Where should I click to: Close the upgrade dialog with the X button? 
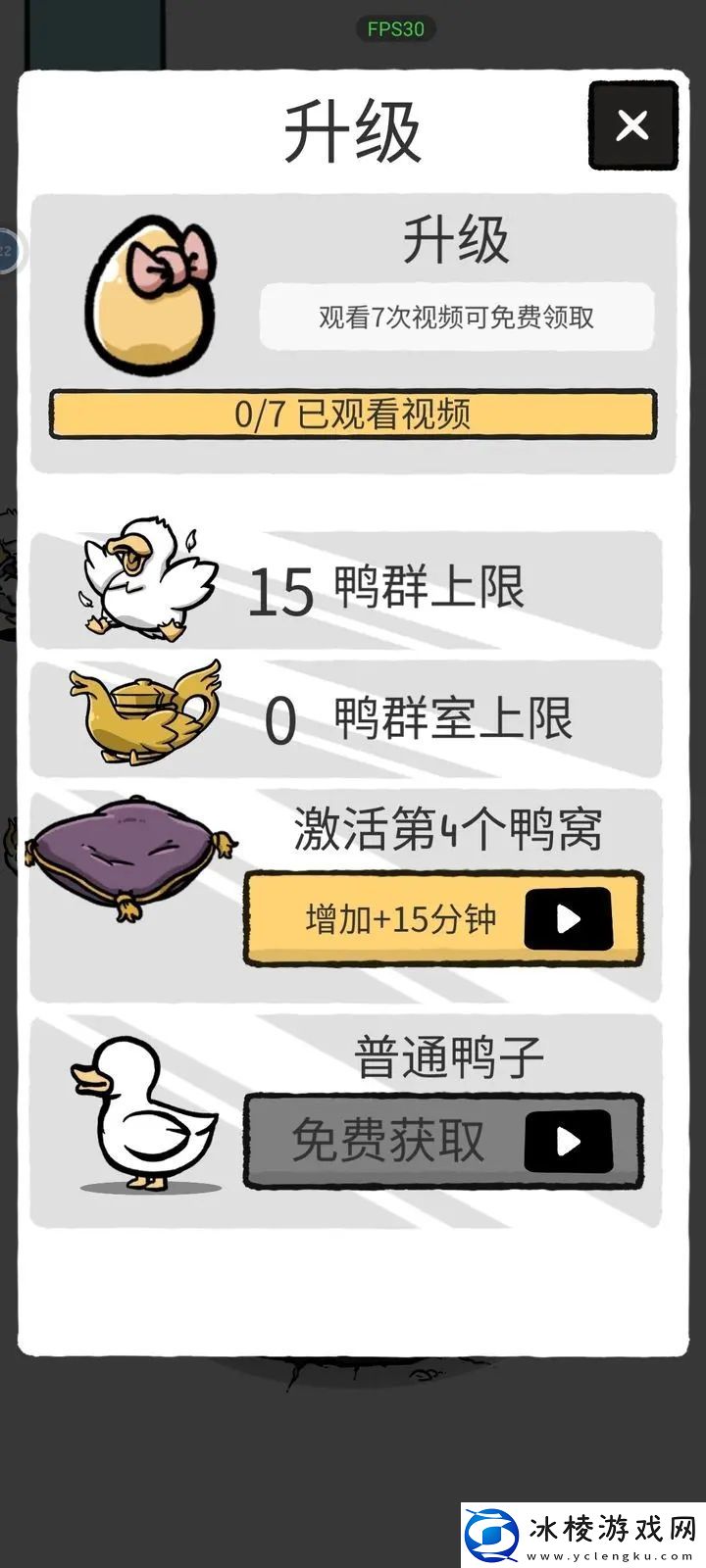[x=632, y=125]
